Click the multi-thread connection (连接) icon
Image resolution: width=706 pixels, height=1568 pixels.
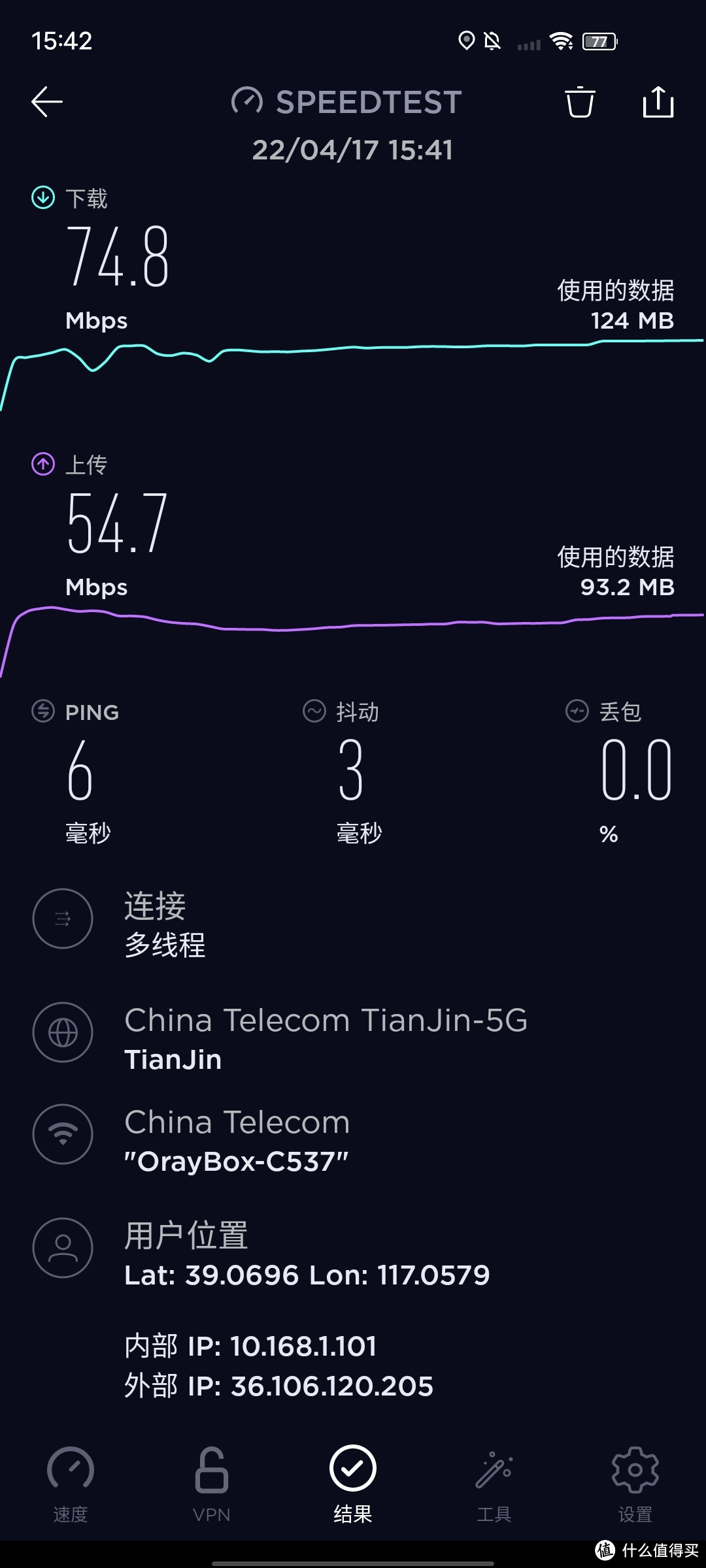pos(63,918)
